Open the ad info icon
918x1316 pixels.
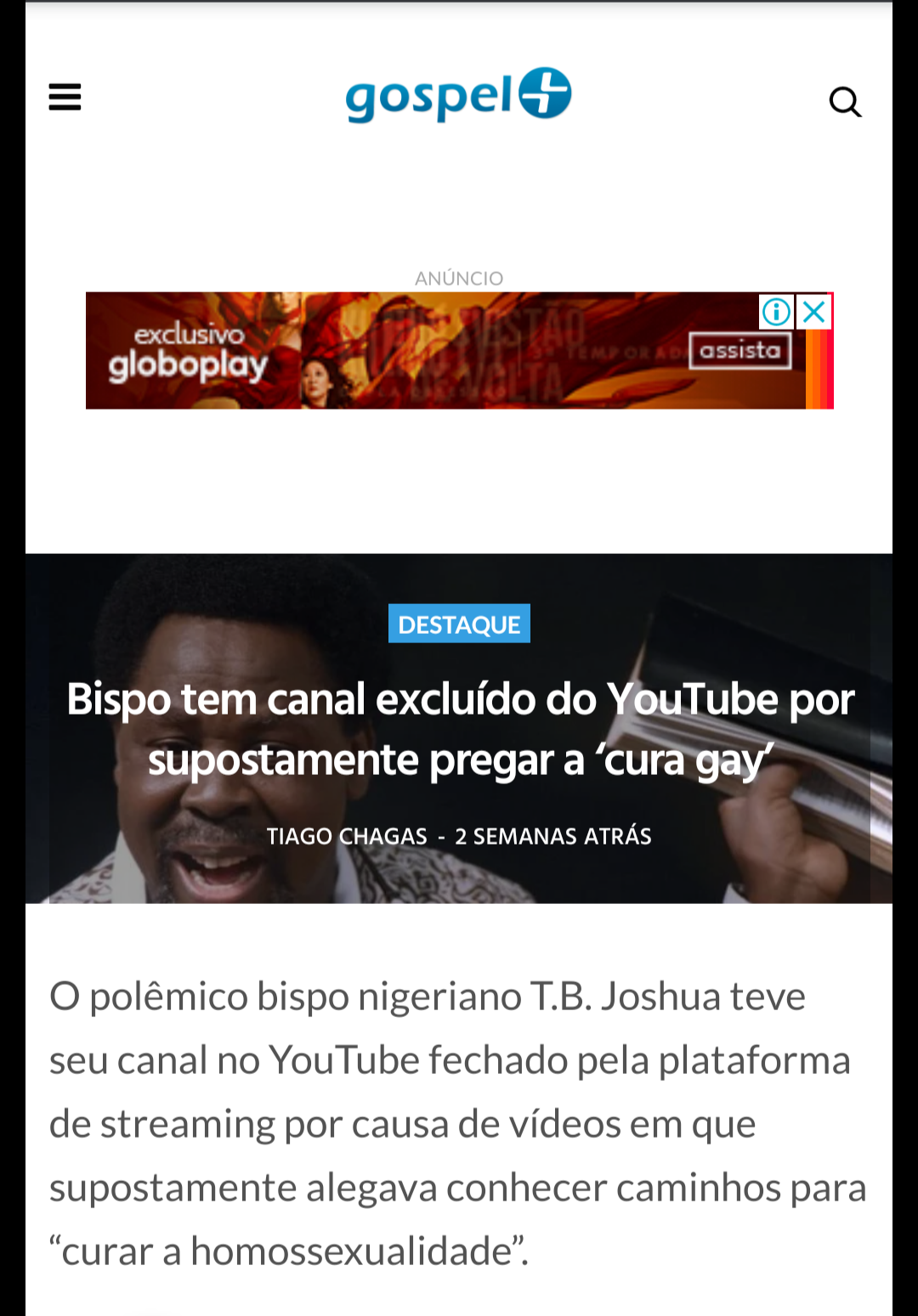tap(776, 312)
